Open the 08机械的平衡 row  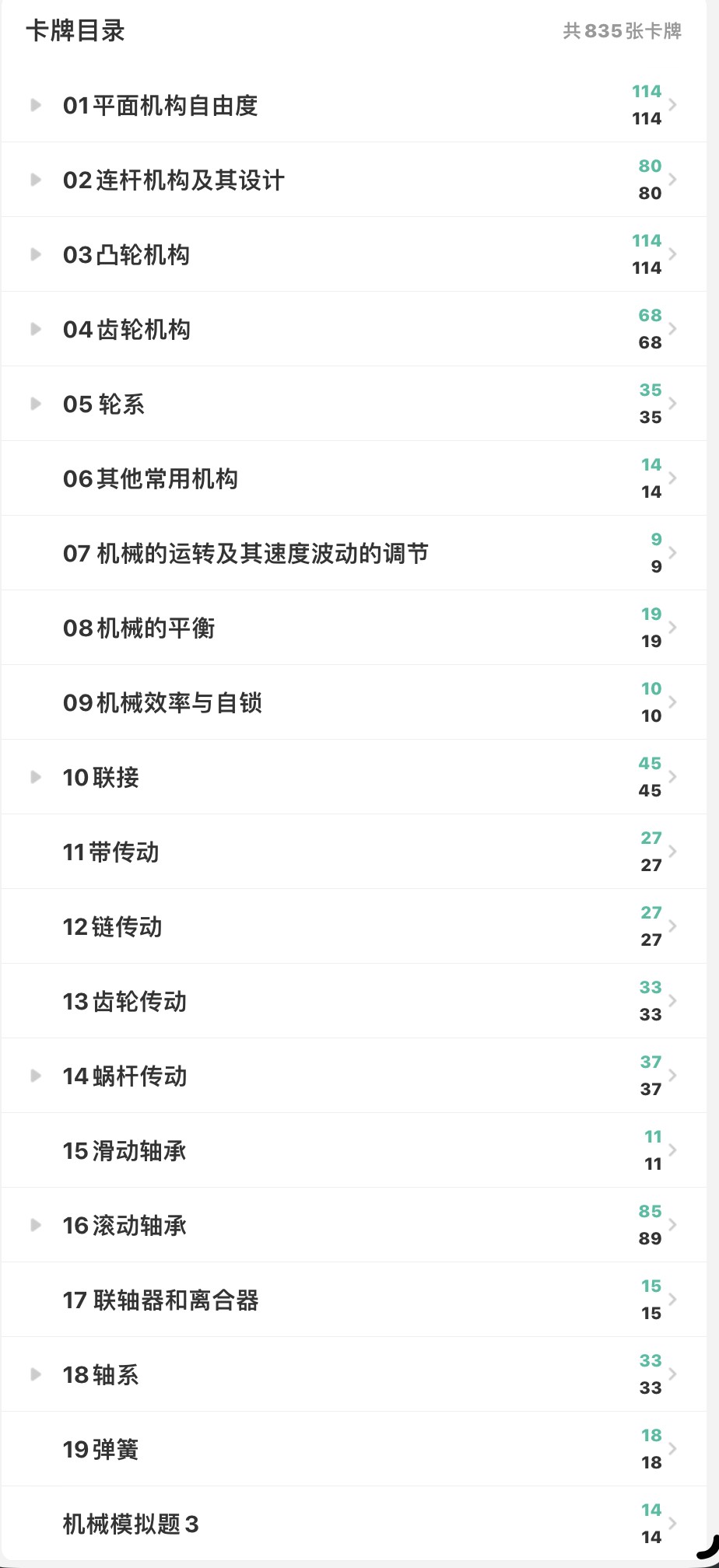pos(354,628)
